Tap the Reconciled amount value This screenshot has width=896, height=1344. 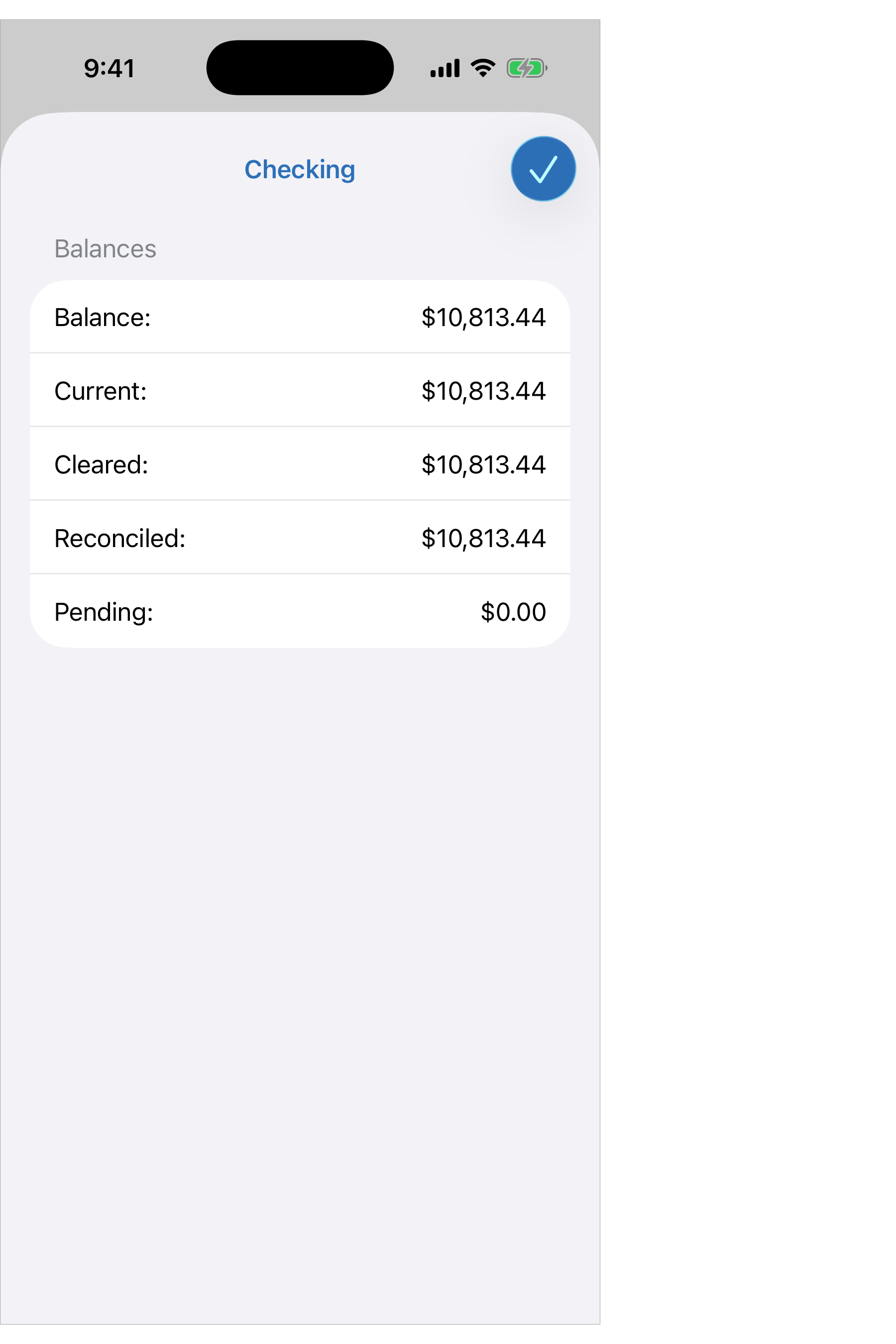pos(483,537)
